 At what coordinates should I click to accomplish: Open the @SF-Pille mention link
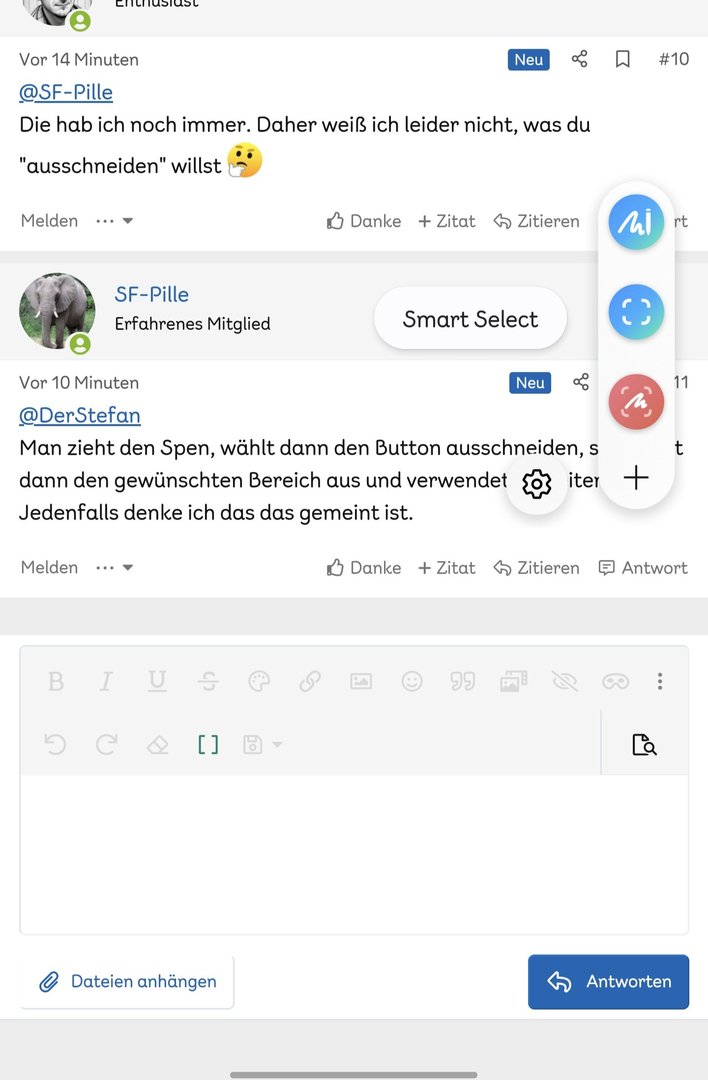tap(66, 92)
